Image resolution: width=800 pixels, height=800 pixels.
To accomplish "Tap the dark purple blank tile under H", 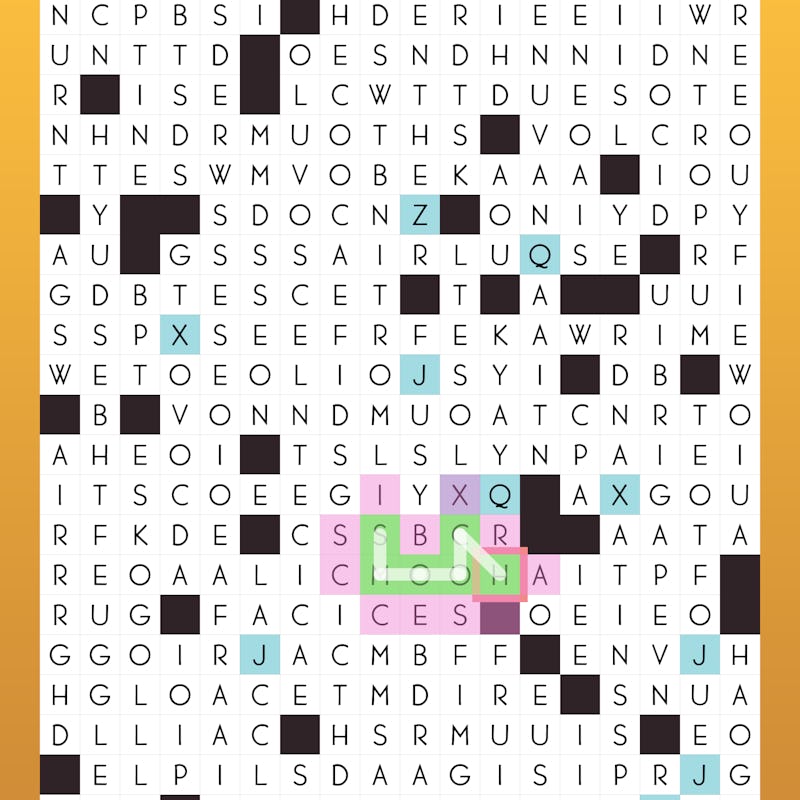I will coord(500,615).
